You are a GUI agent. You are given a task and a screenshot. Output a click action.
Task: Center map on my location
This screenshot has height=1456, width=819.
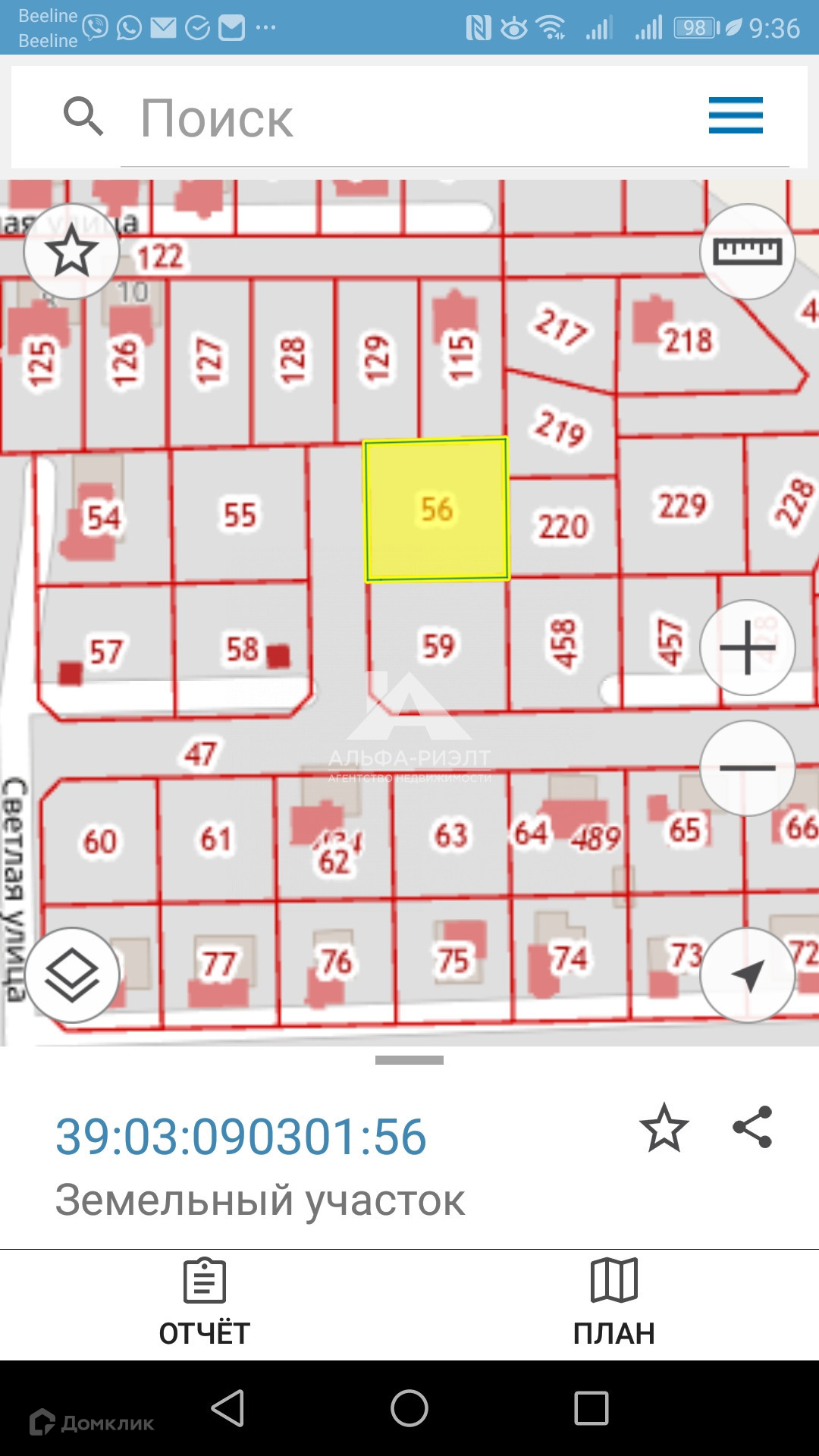tap(747, 975)
